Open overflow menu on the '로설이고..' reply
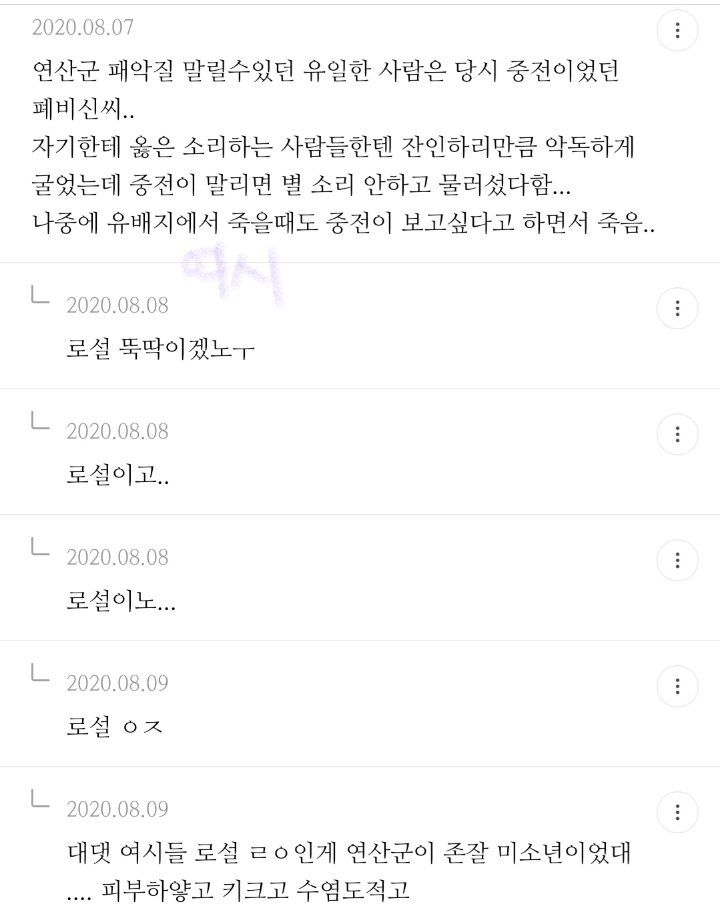720x908 pixels. coord(679,434)
